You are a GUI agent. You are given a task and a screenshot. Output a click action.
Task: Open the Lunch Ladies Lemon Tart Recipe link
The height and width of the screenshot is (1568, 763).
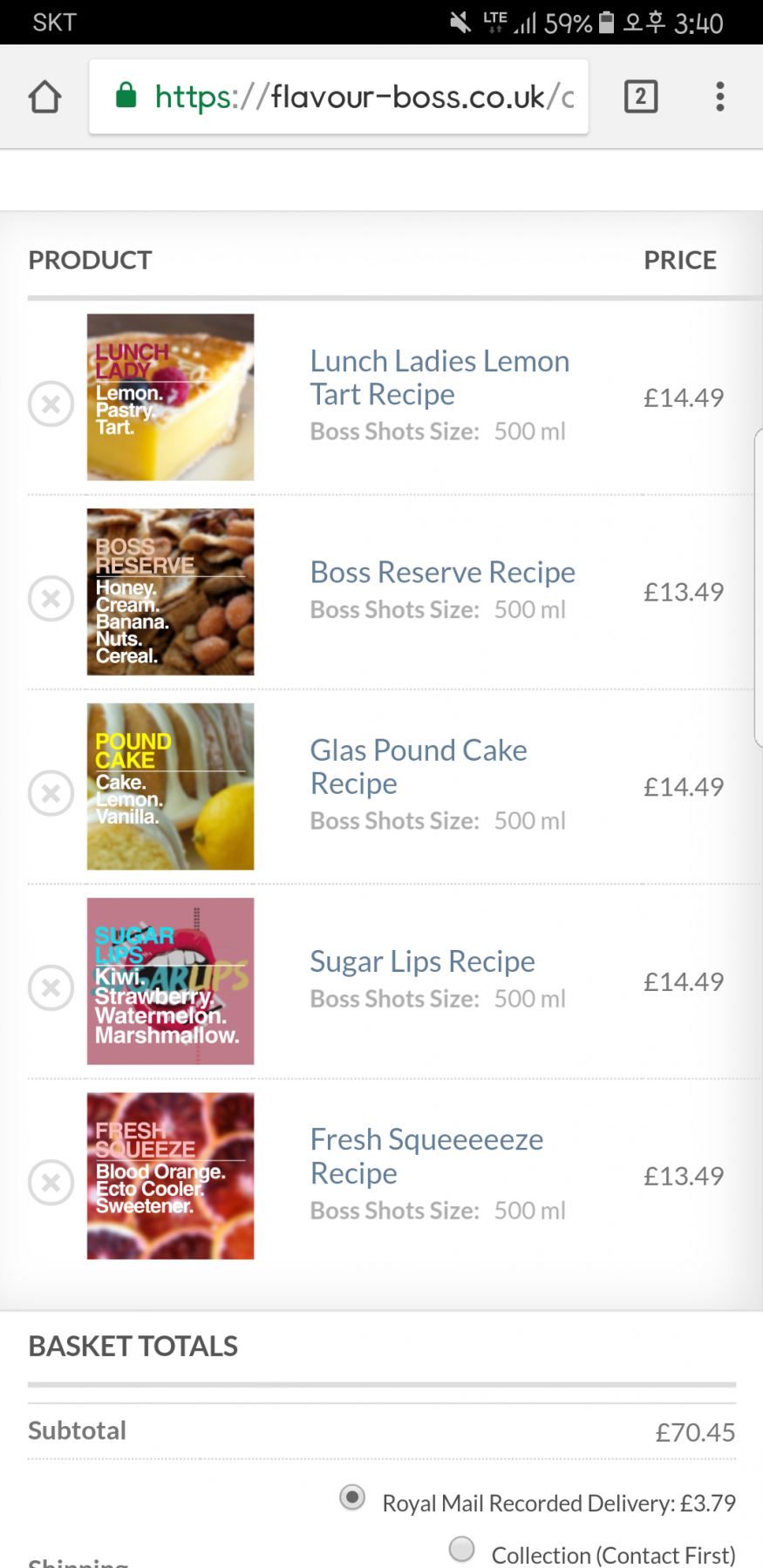[x=439, y=377]
